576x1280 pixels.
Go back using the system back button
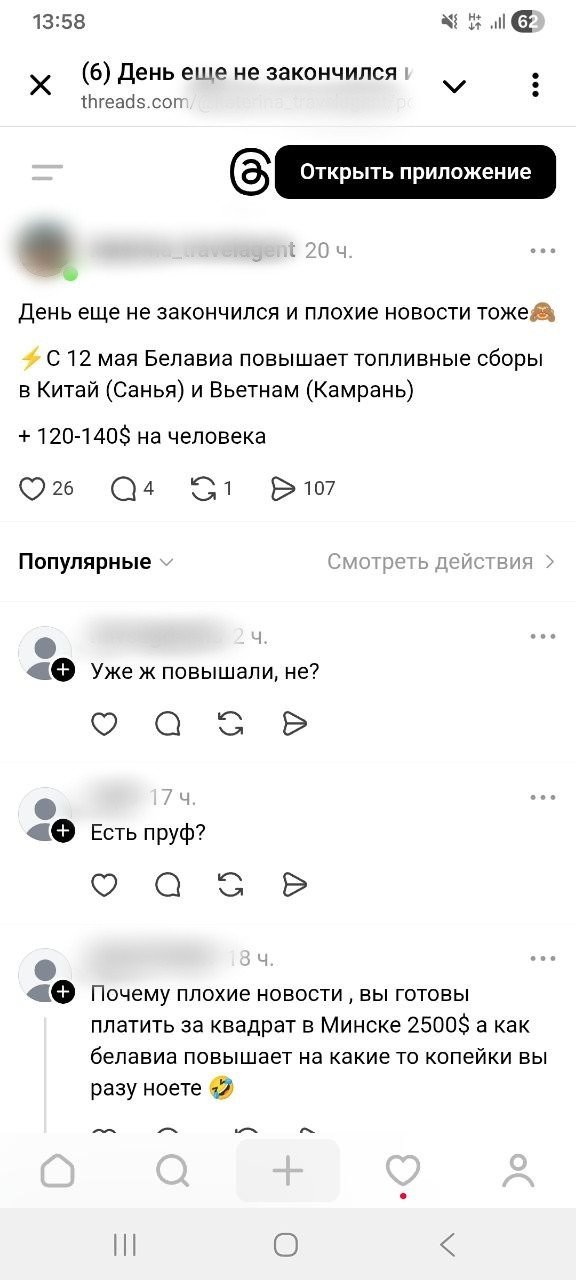448,1244
